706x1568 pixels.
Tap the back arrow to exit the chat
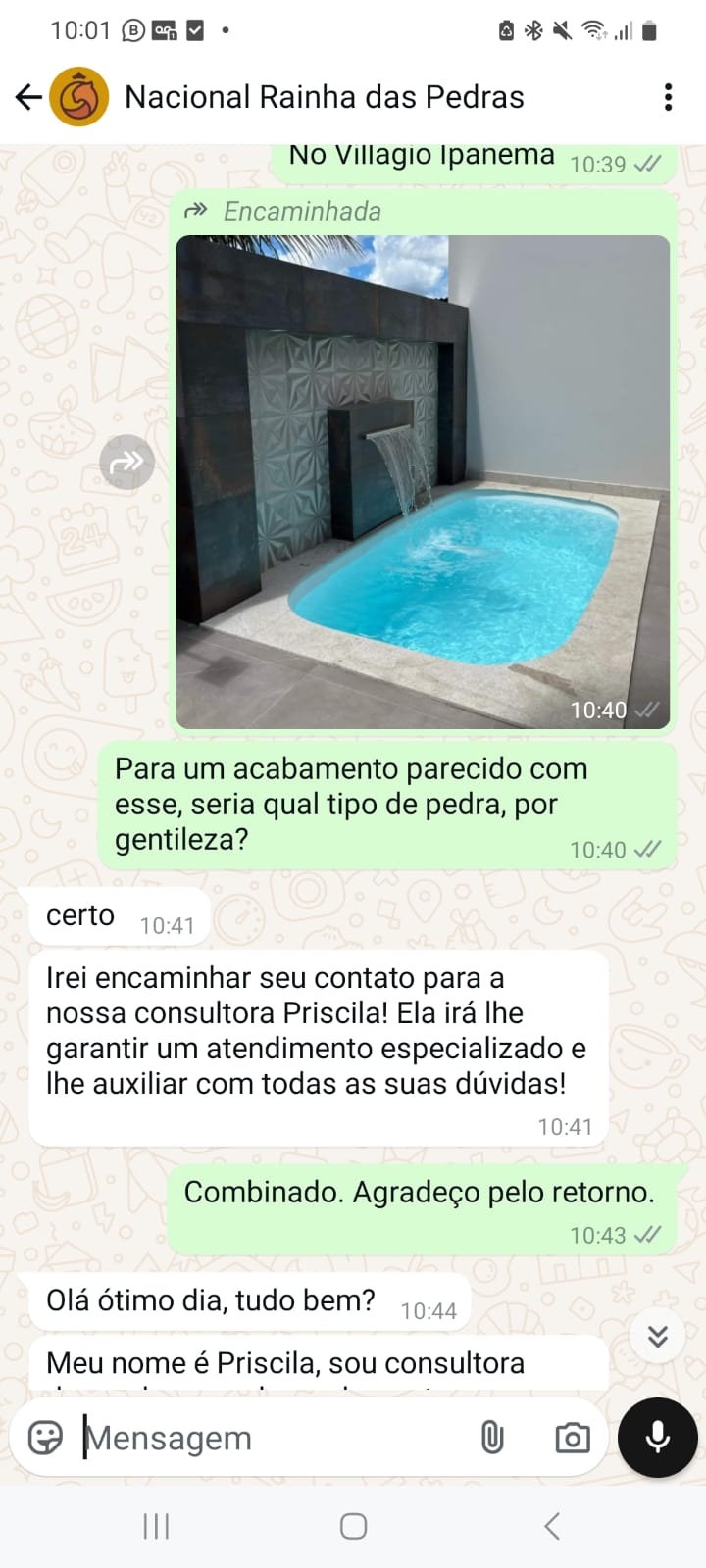(27, 97)
